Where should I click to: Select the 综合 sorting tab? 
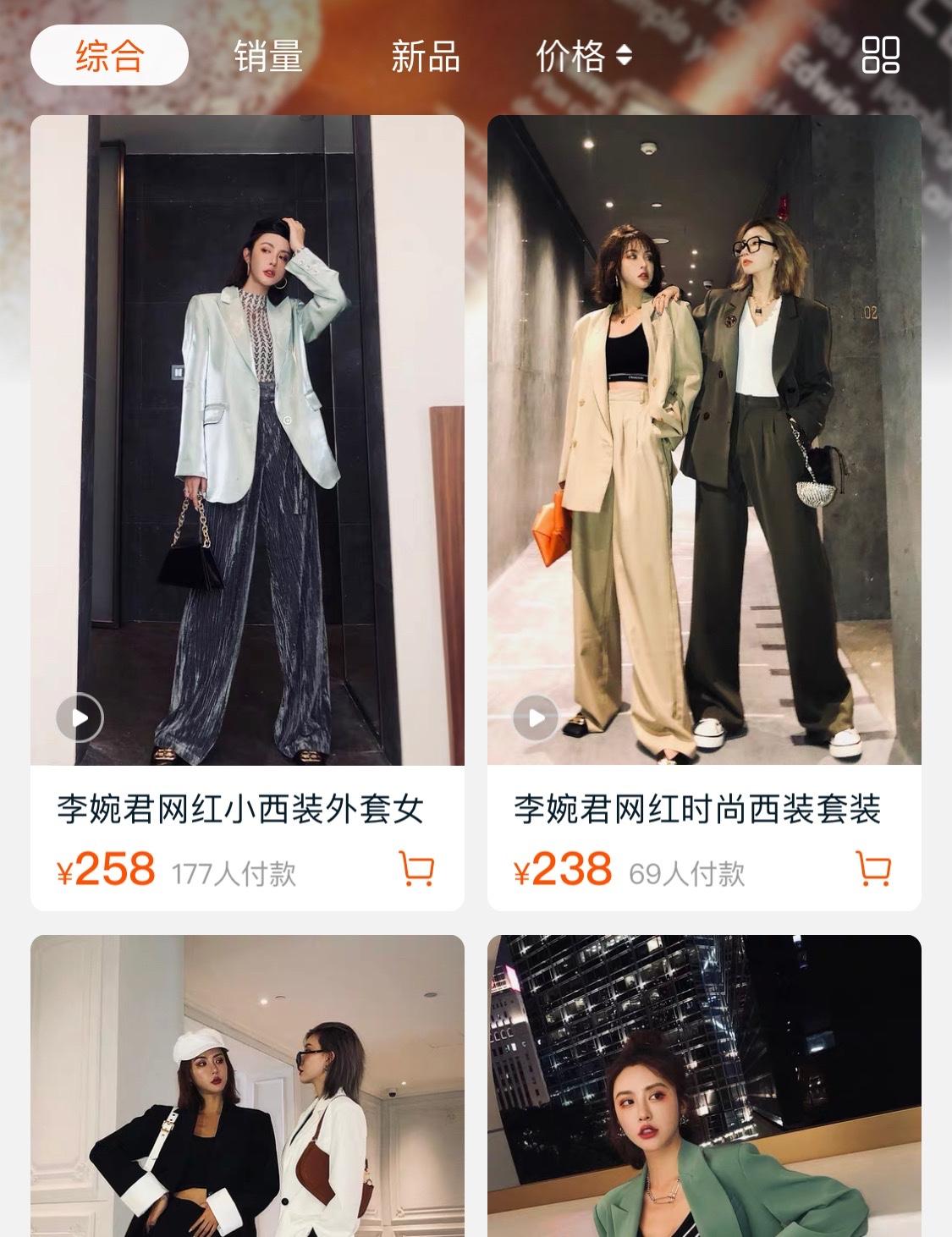[109, 56]
